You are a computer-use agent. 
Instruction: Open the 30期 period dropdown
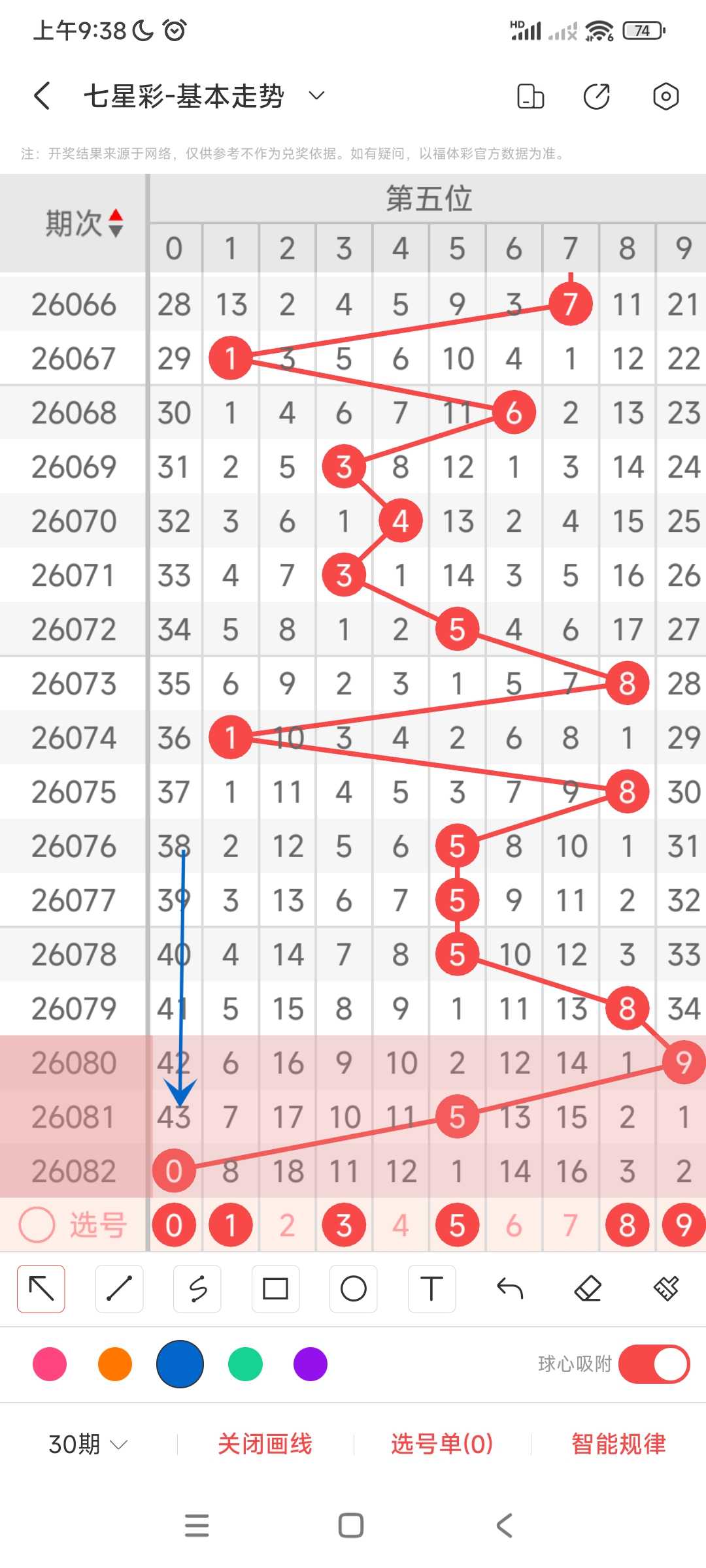pyautogui.click(x=88, y=1444)
